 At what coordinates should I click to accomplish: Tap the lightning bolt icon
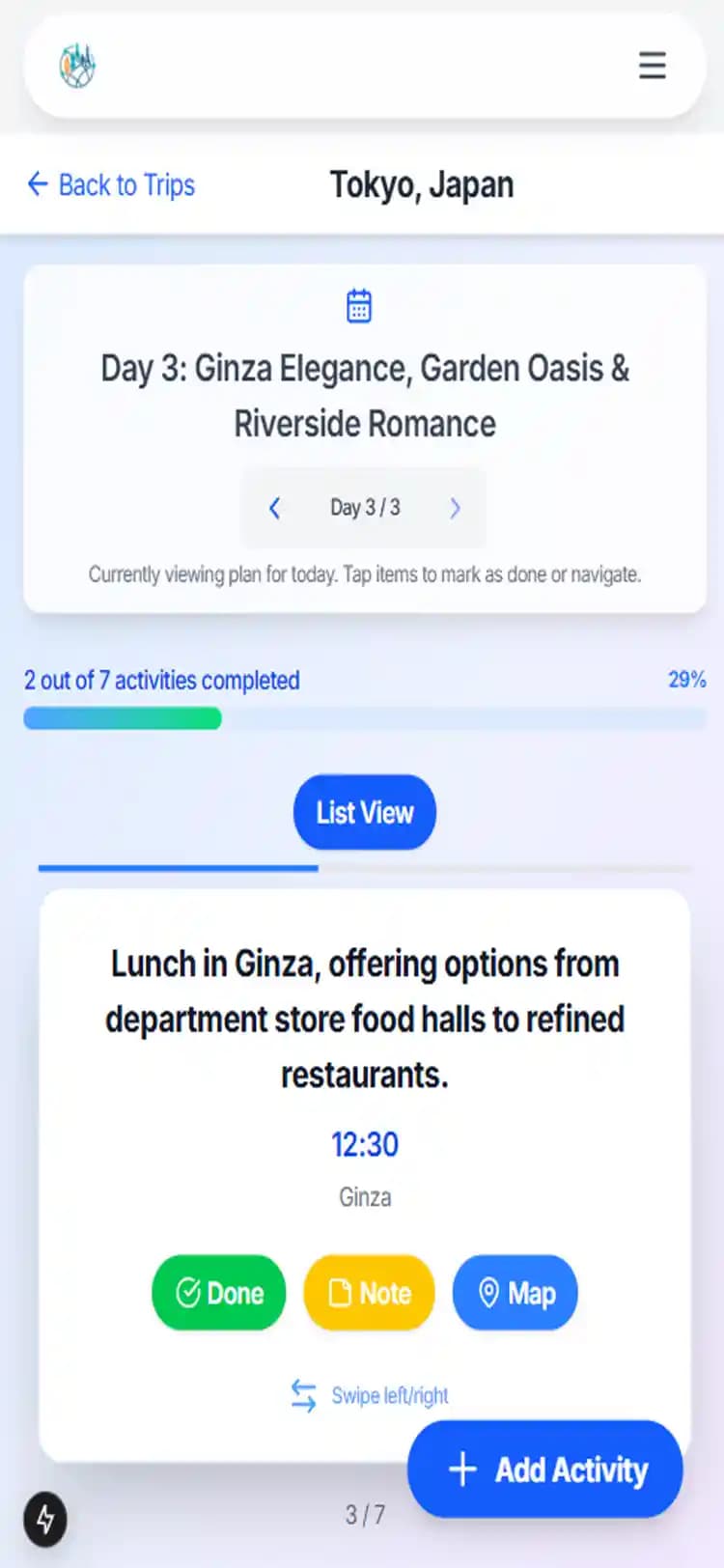[x=45, y=1520]
